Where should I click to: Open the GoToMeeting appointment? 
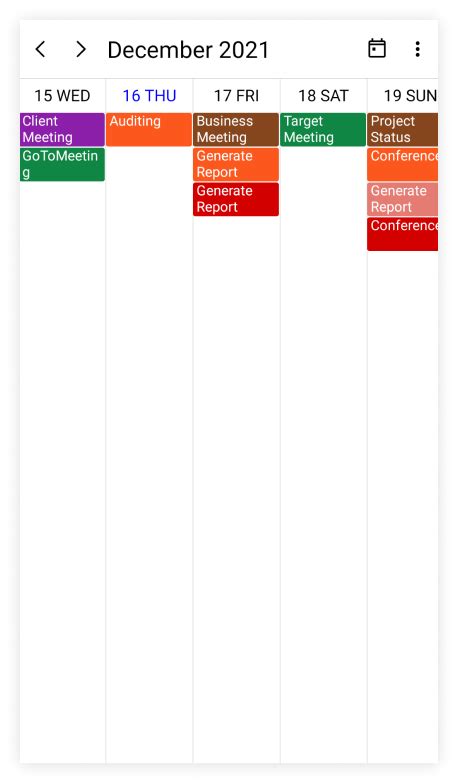tap(62, 164)
